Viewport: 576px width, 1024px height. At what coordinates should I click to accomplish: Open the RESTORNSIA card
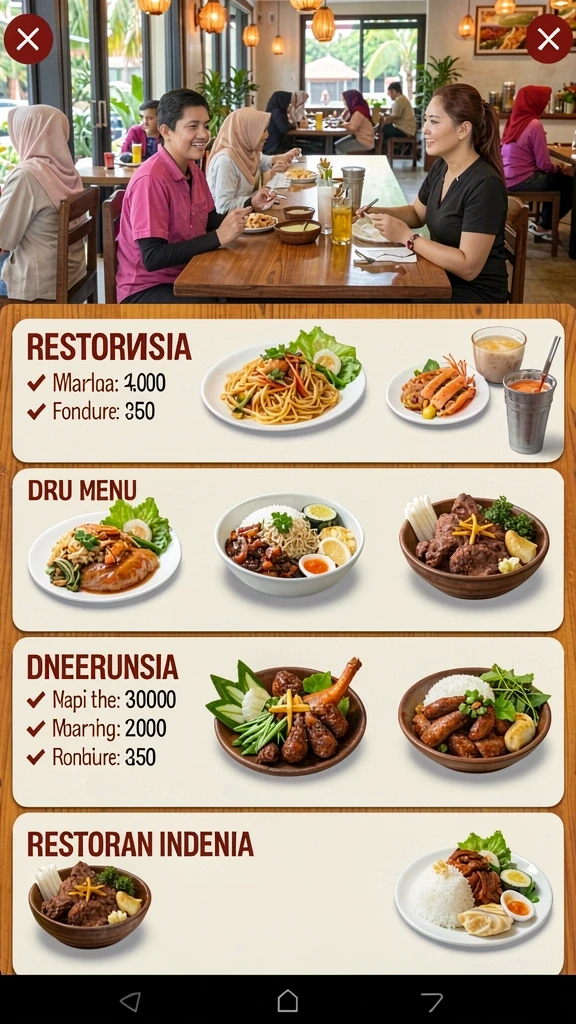(x=288, y=391)
